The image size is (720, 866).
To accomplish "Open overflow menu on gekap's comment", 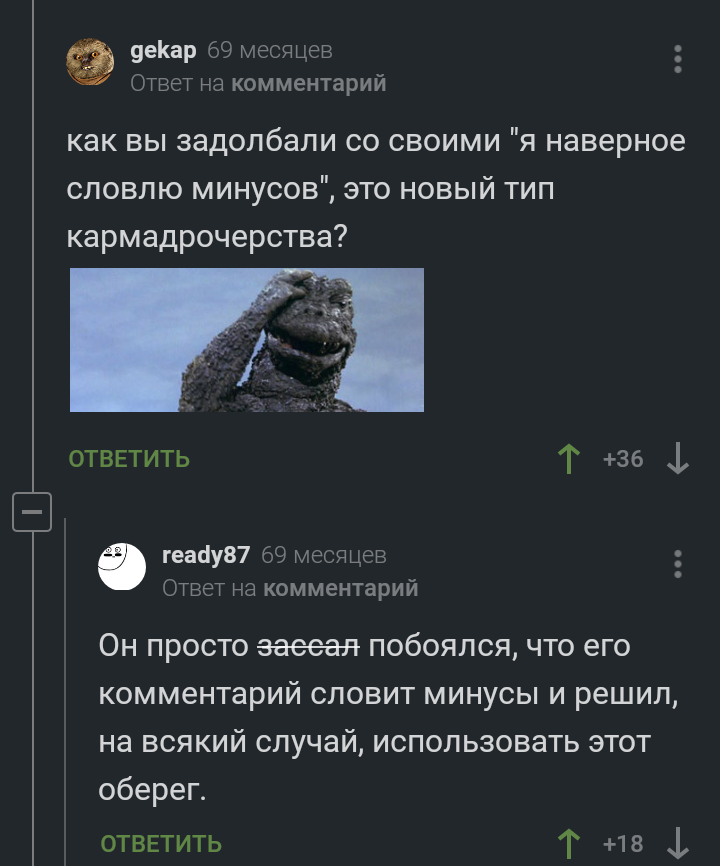I will tap(677, 59).
